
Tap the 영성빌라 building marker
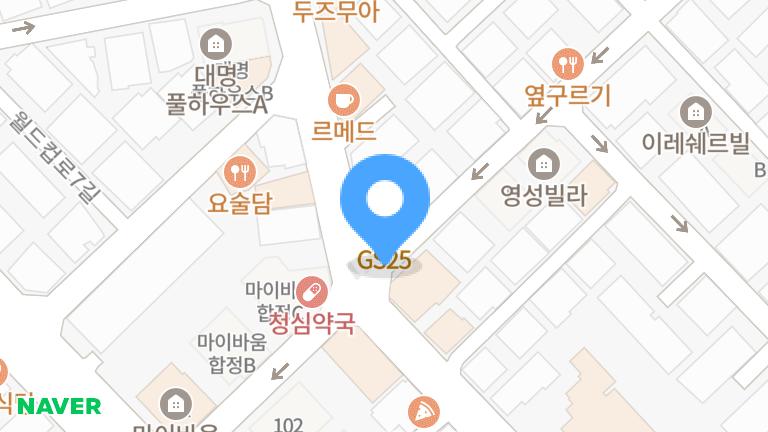pos(543,163)
